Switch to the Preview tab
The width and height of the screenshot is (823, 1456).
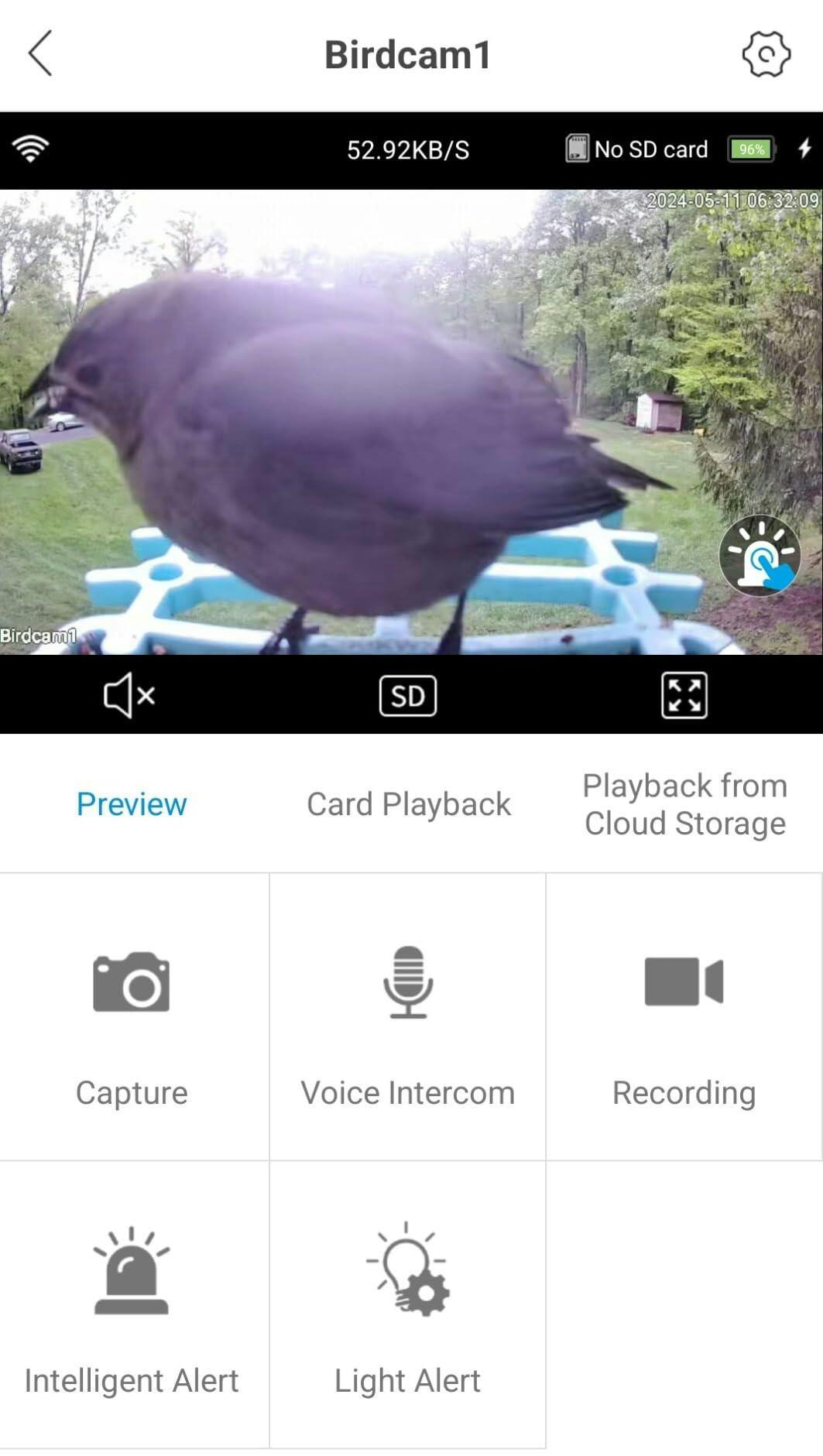[132, 803]
